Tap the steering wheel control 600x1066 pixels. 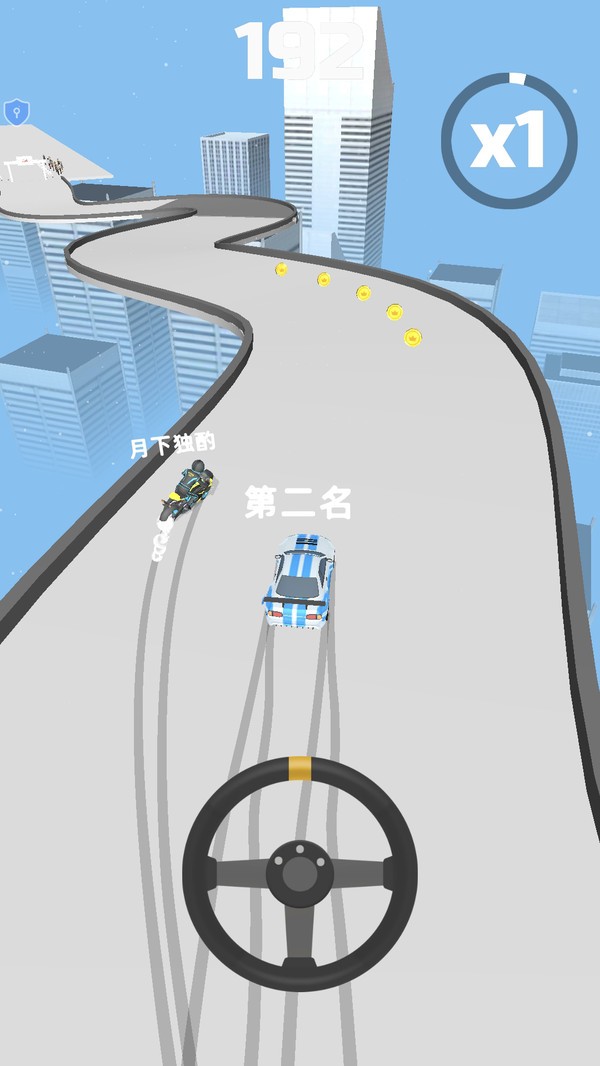pyautogui.click(x=300, y=874)
